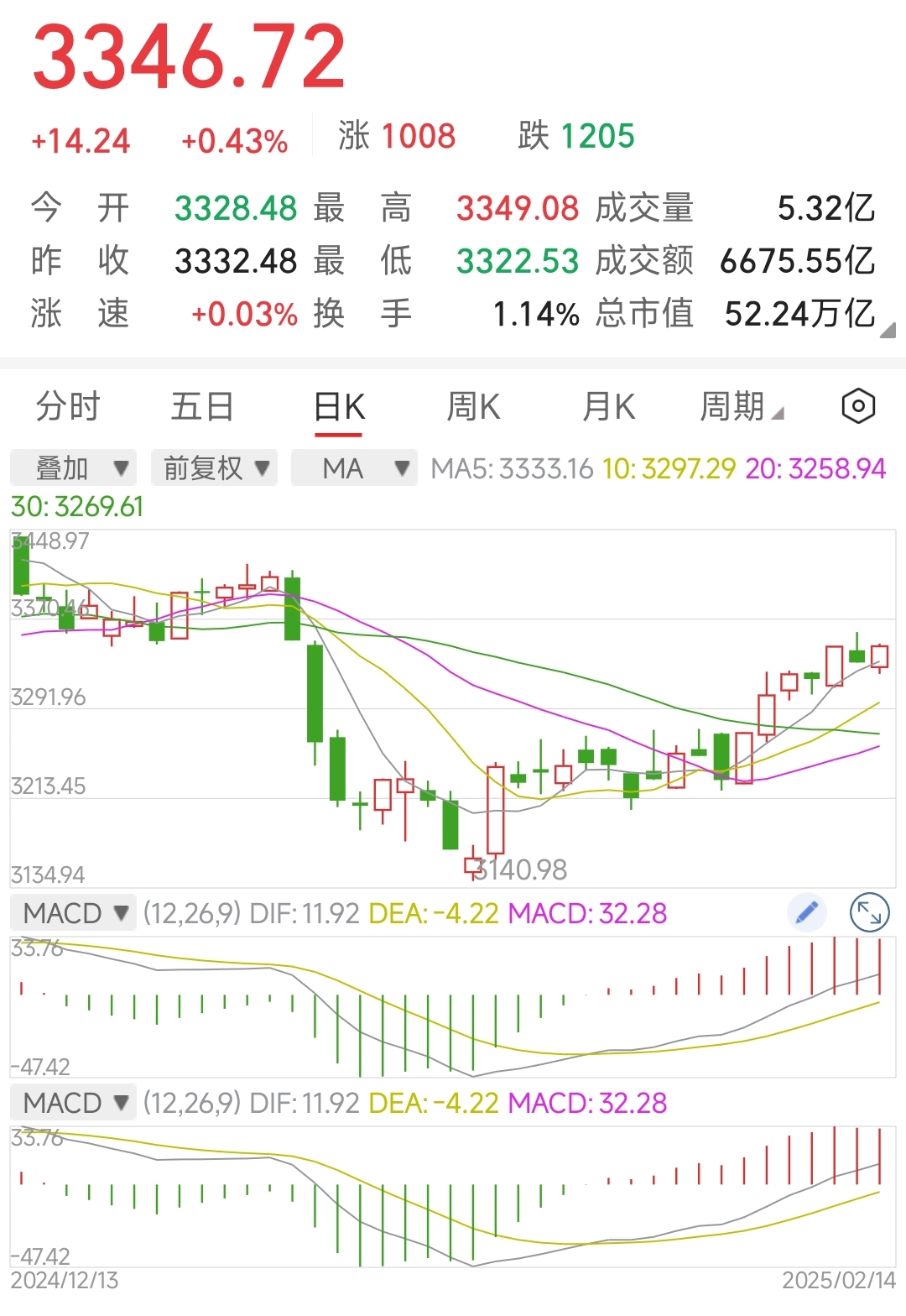Viewport: 906px width, 1316px height.
Task: Edit indicator parameters with the pencil icon
Action: 806,912
